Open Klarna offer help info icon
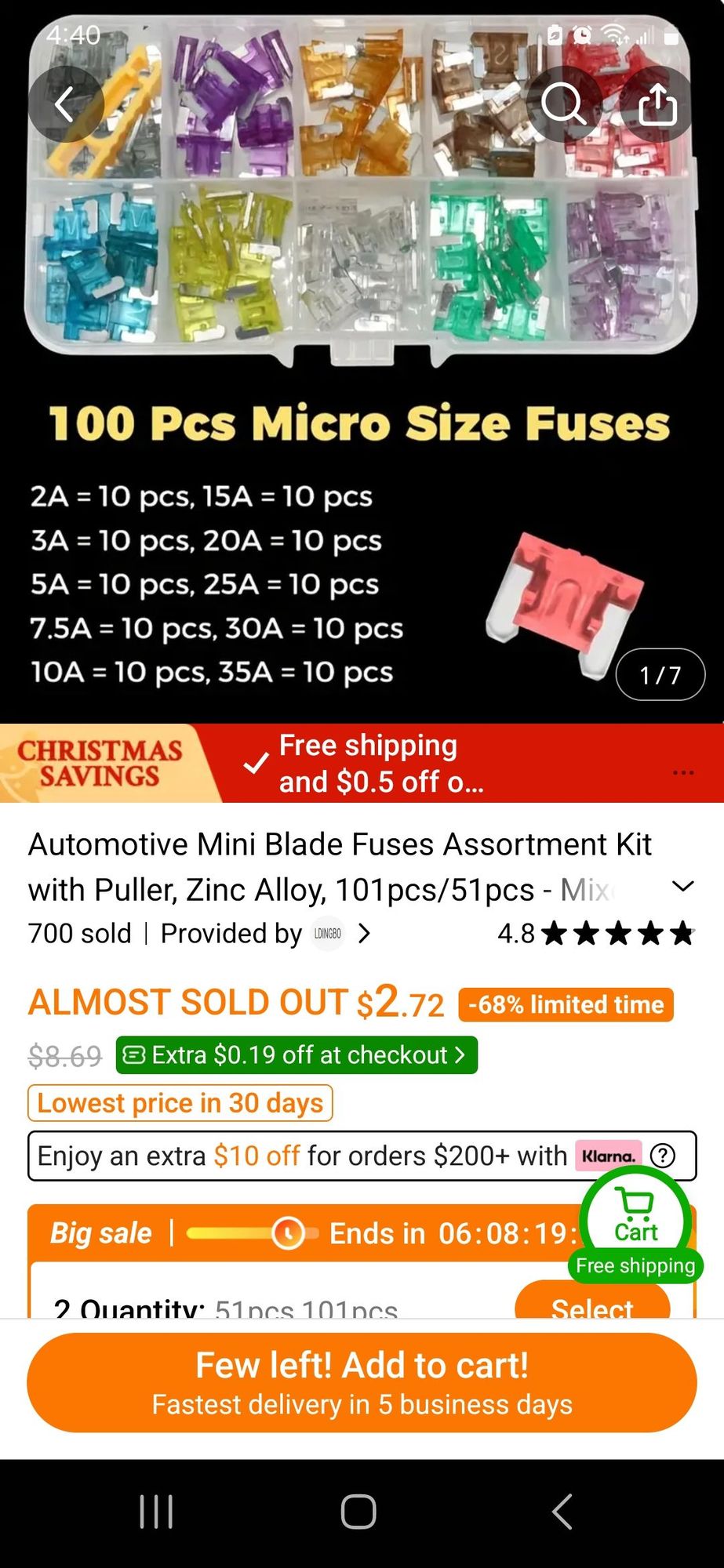The width and height of the screenshot is (724, 1568). pos(663,1156)
